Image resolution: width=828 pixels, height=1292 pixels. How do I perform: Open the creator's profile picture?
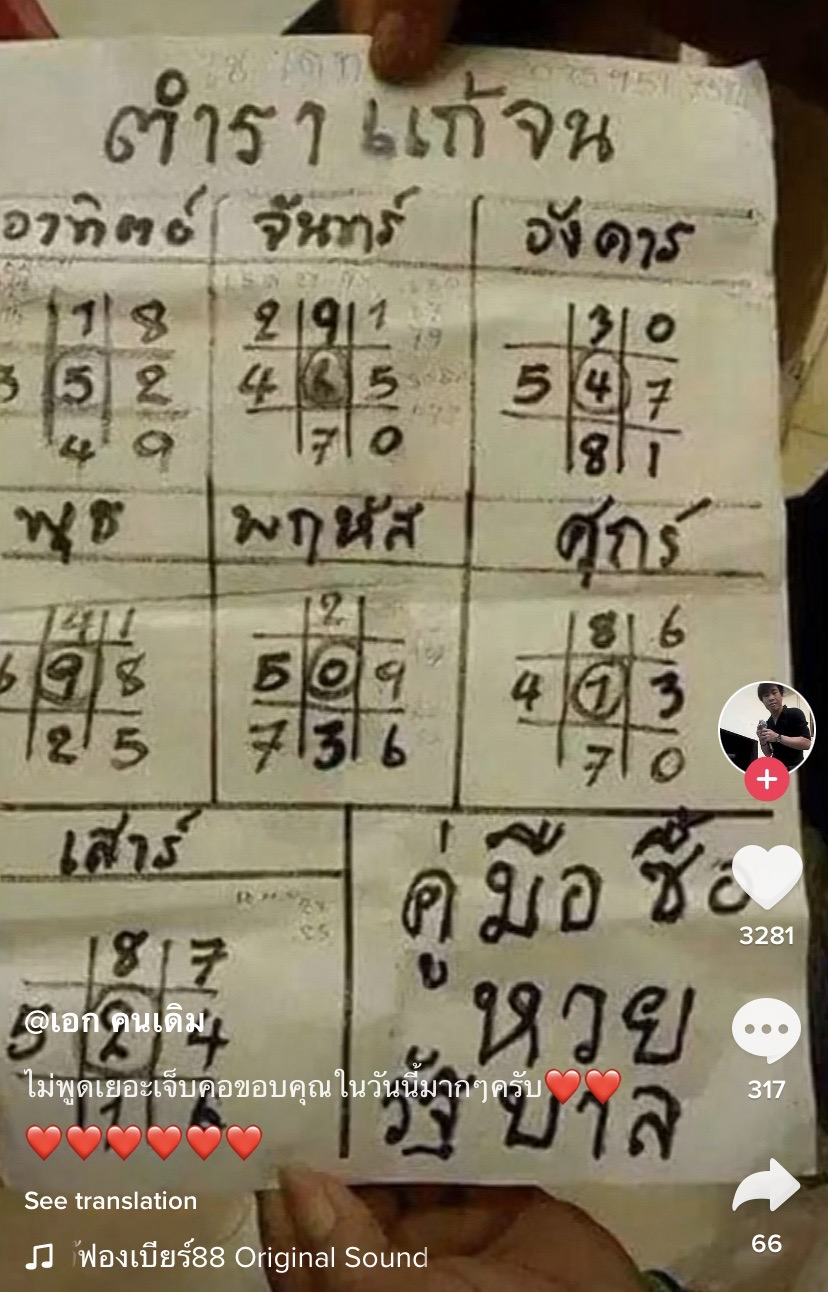pos(767,728)
